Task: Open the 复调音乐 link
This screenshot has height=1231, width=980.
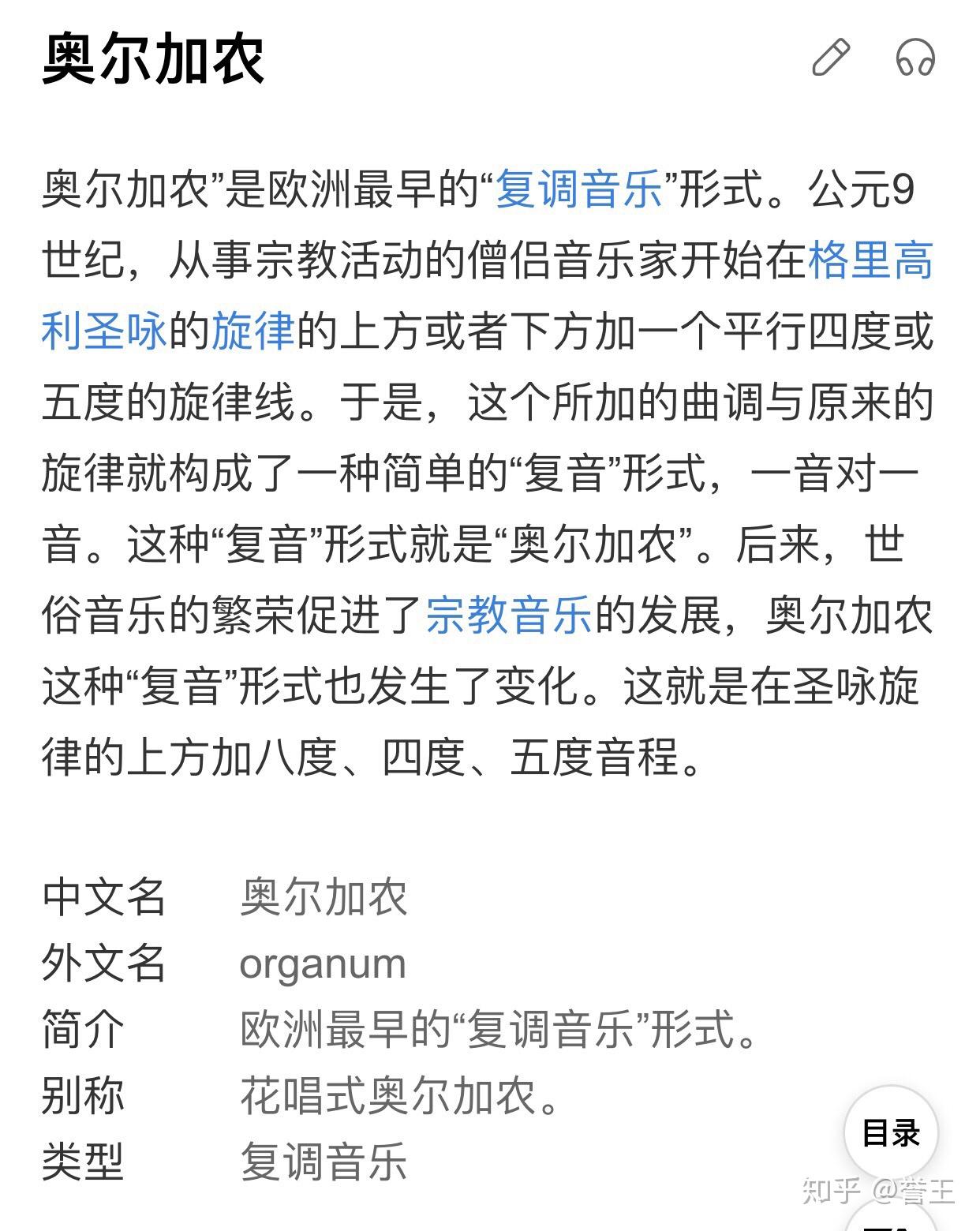Action: [578, 191]
